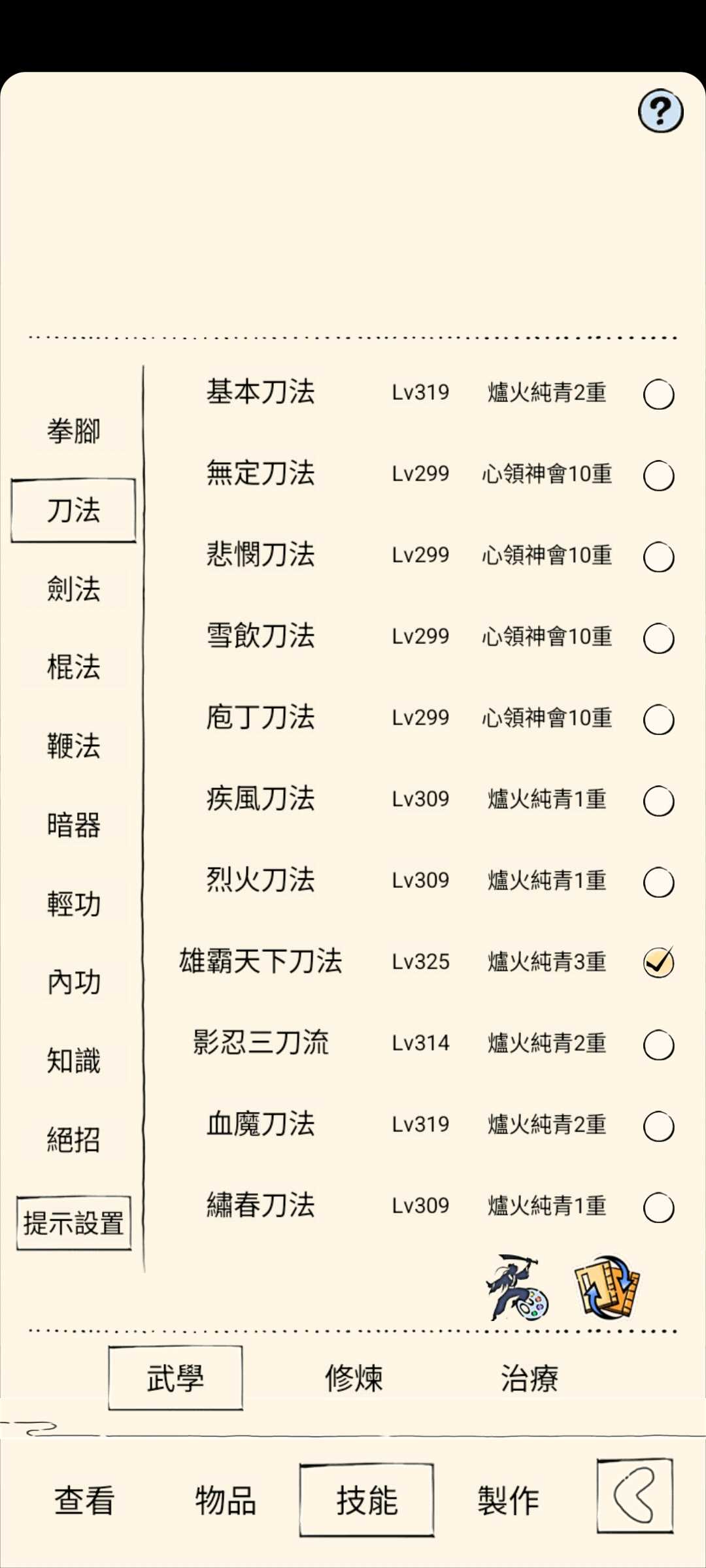Select the radio button for 血魔刀法
The height and width of the screenshot is (1568, 706).
tap(658, 1126)
